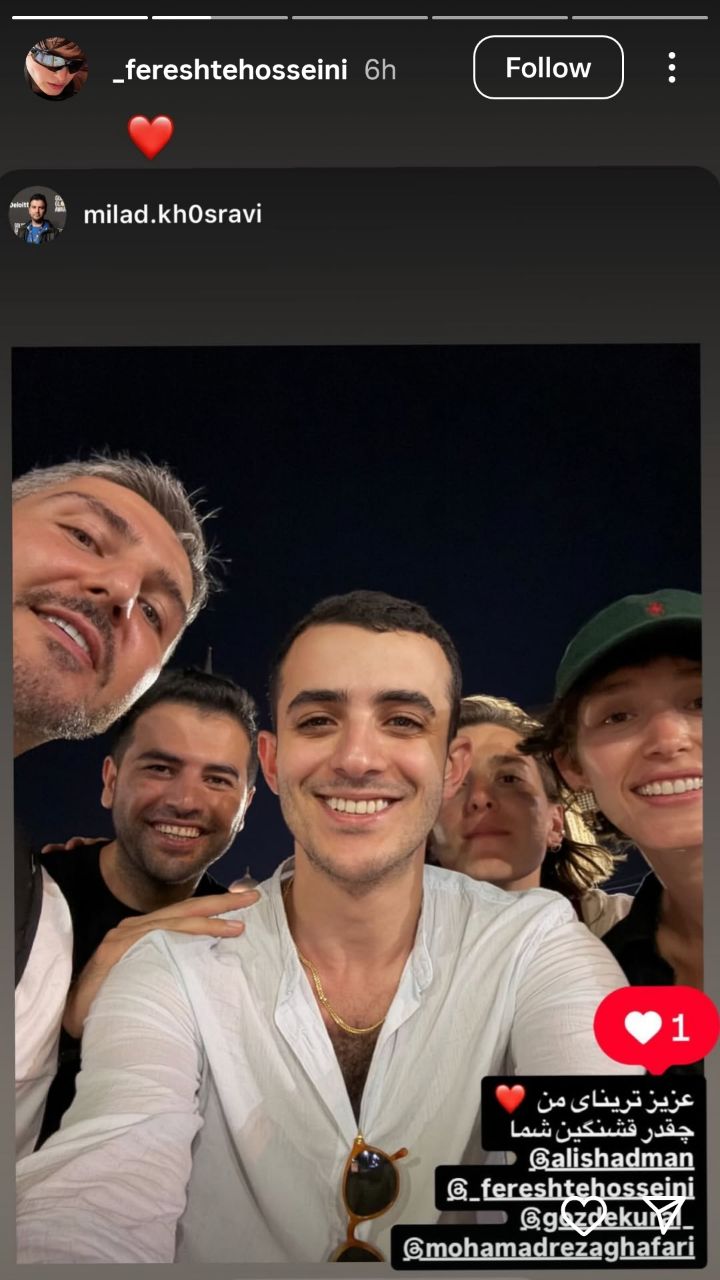
Task: Like this story with the heart icon
Action: (x=584, y=1215)
